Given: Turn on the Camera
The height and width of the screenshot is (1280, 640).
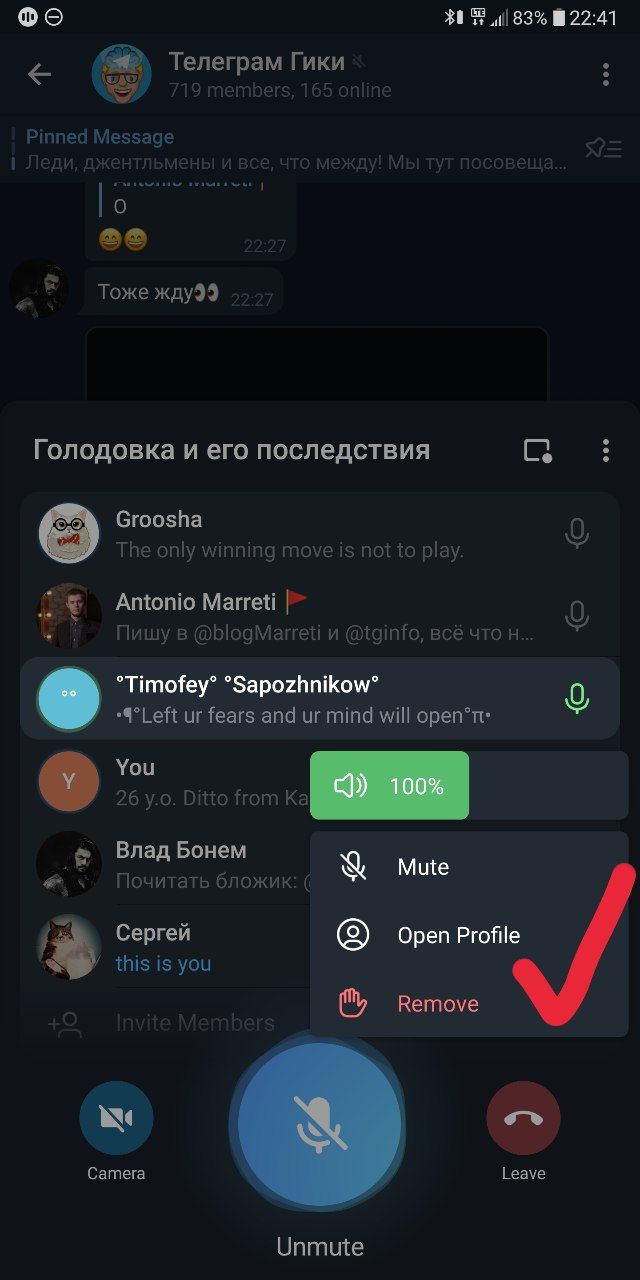Looking at the screenshot, I should 116,1119.
